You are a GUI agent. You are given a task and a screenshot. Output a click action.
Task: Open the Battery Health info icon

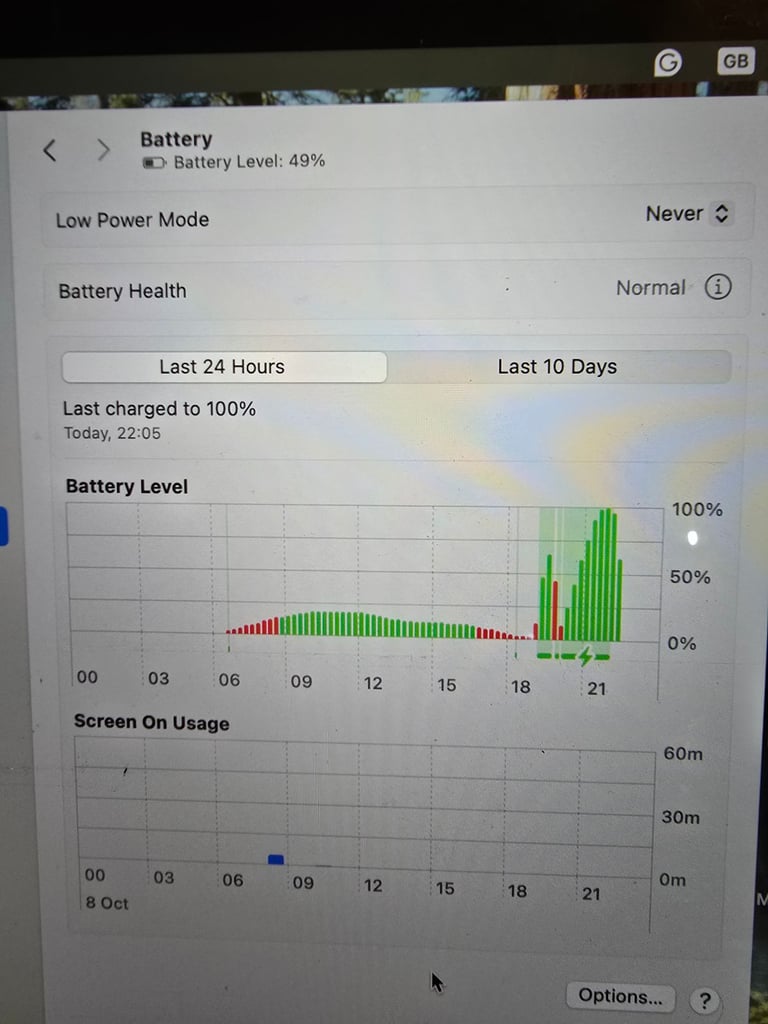click(x=718, y=288)
